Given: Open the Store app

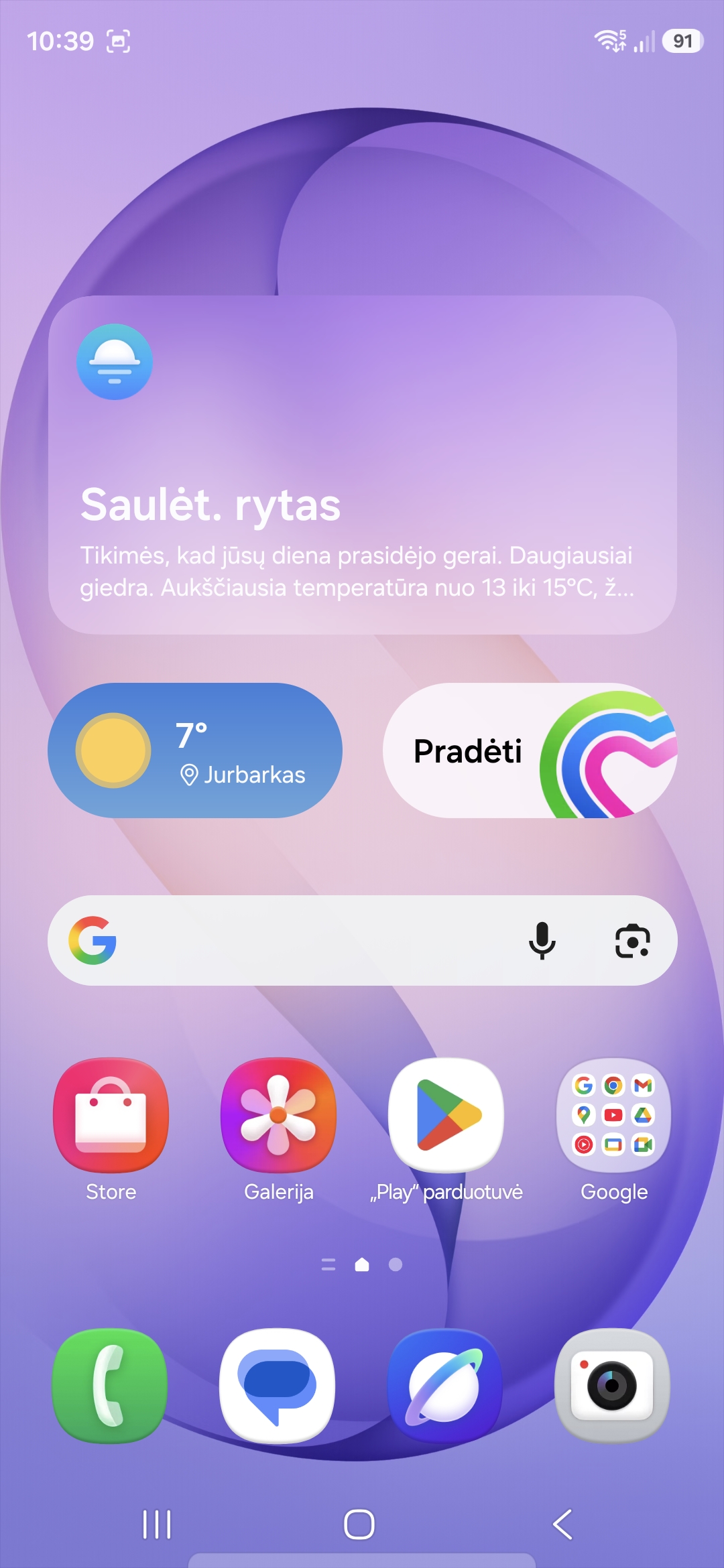Looking at the screenshot, I should point(111,1115).
